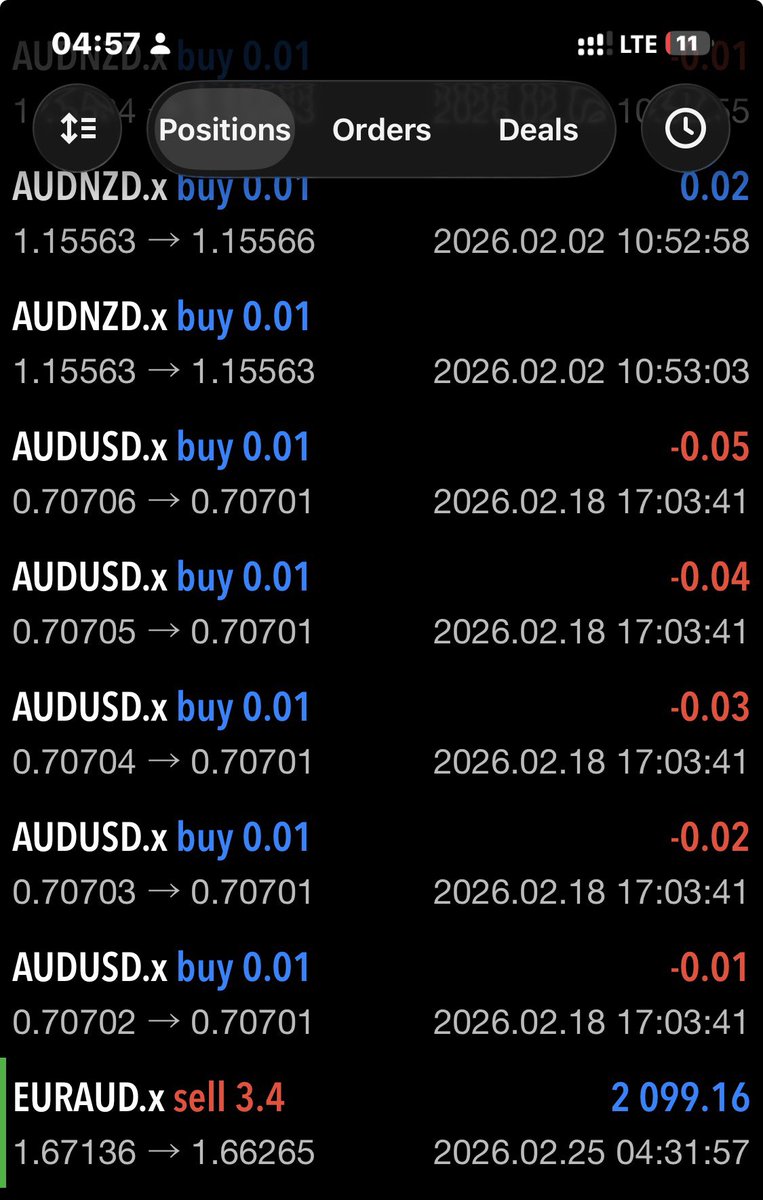Switch to the Deals tab
This screenshot has width=763, height=1200.
[x=538, y=130]
